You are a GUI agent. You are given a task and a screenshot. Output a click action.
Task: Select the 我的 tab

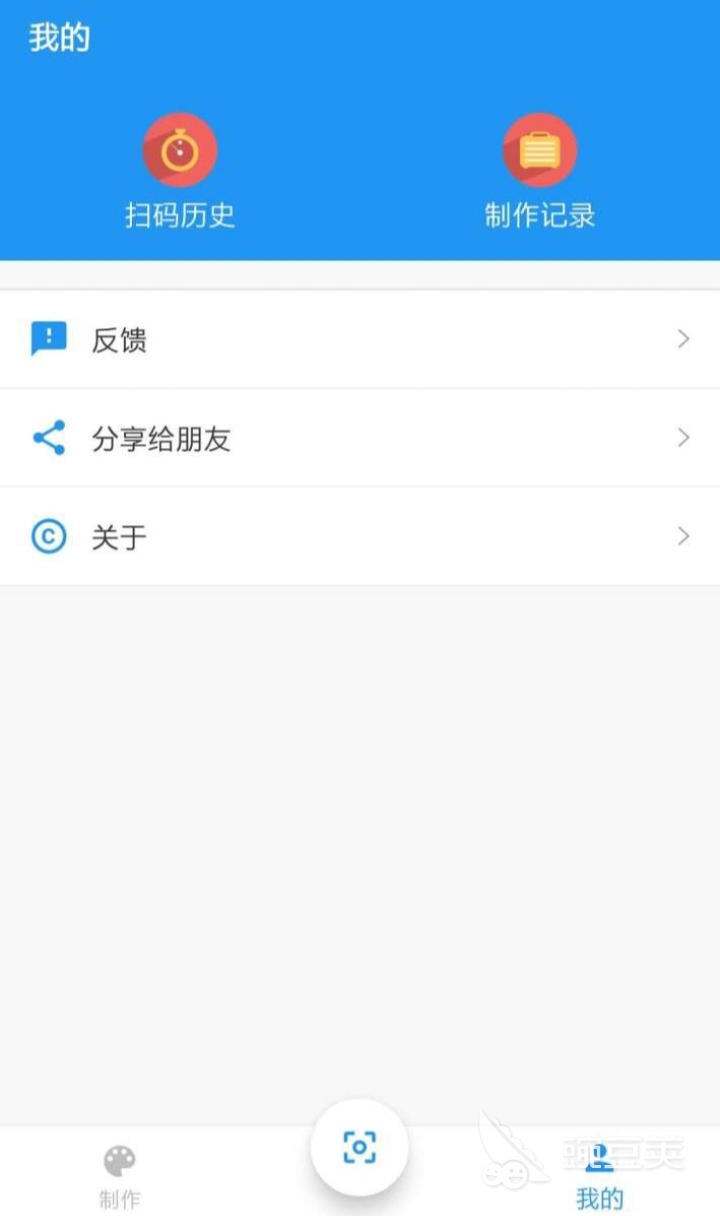pos(599,1177)
